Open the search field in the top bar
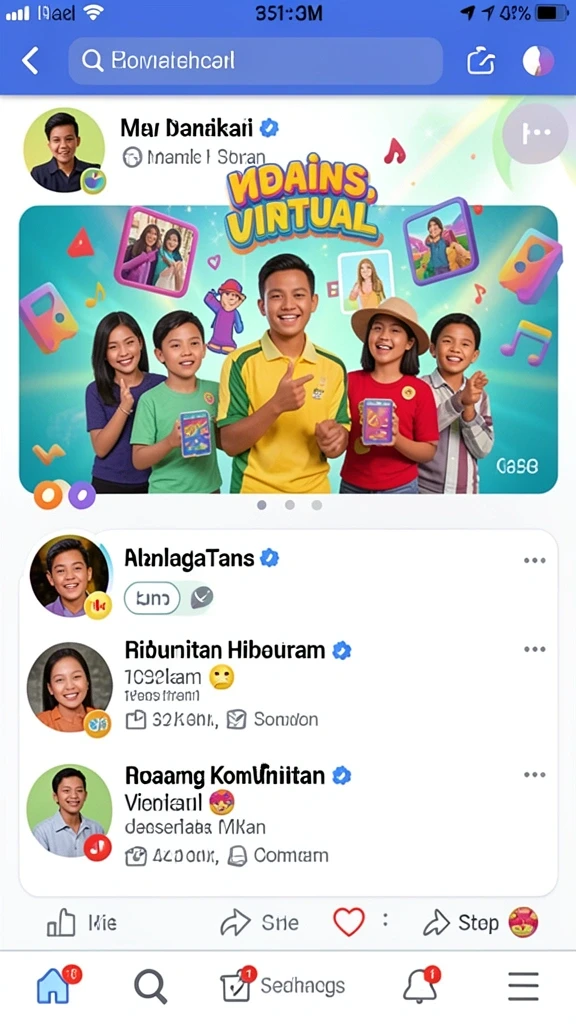576x1024 pixels. (255, 61)
